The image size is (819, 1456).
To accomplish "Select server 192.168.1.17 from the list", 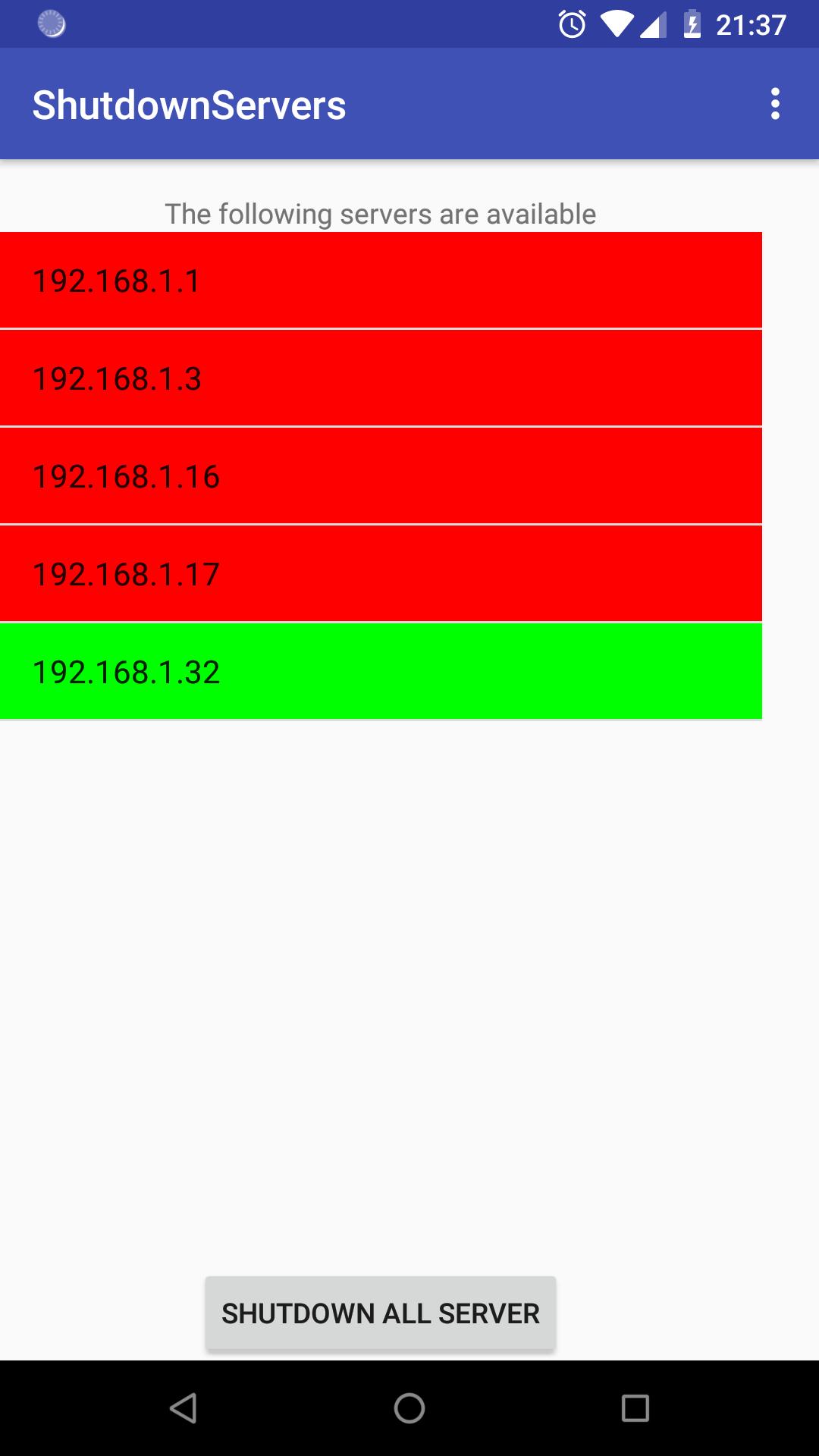I will pos(381,573).
